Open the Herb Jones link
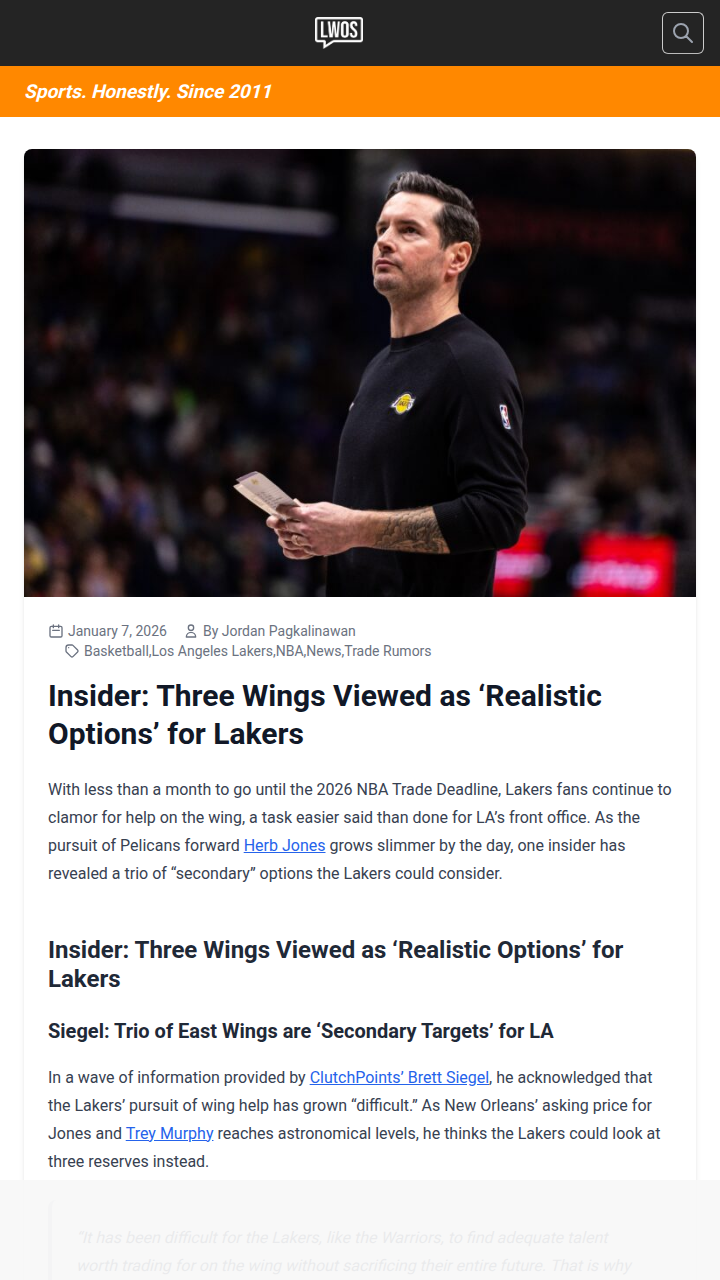This screenshot has height=1280, width=720. 284,845
